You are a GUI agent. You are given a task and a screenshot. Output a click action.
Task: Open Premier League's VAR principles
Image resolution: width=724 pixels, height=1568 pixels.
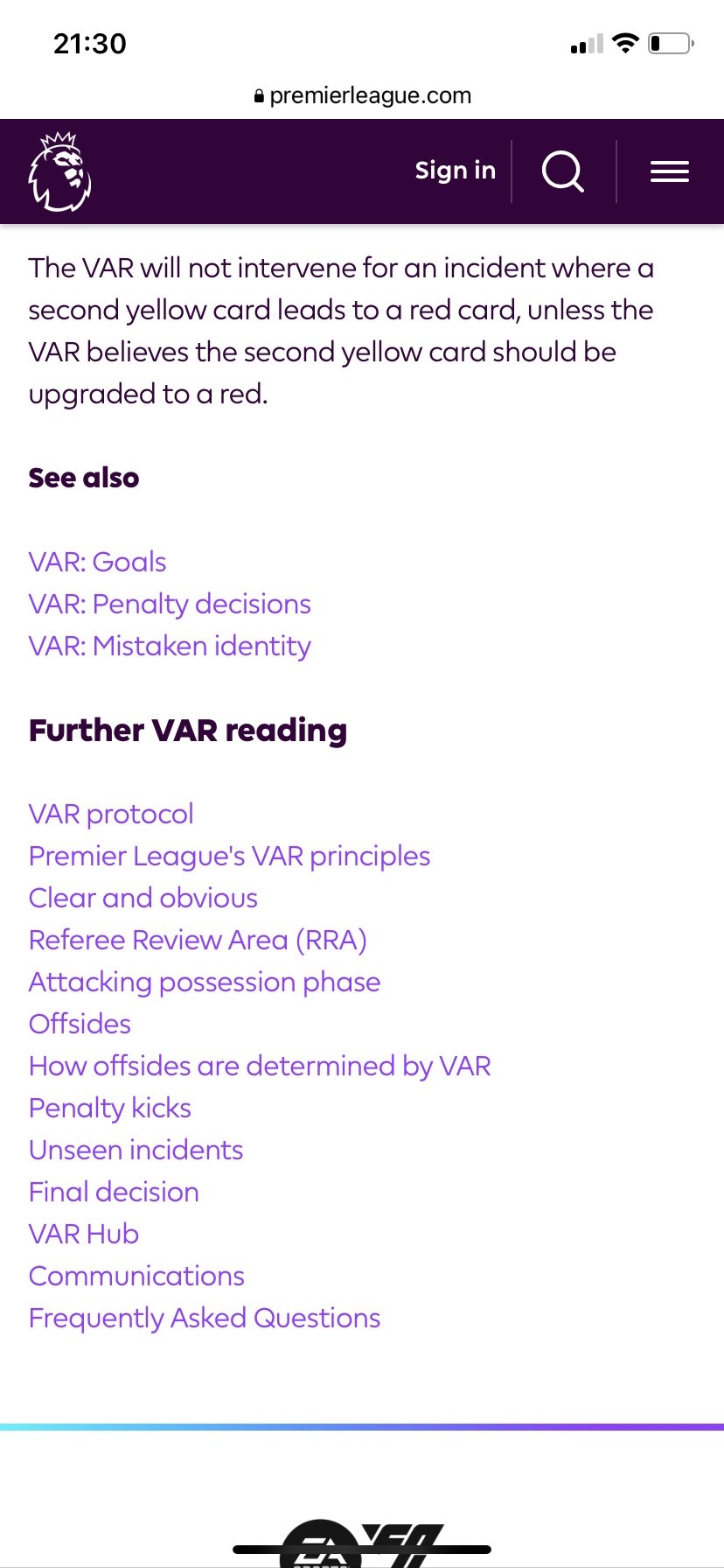tap(229, 856)
